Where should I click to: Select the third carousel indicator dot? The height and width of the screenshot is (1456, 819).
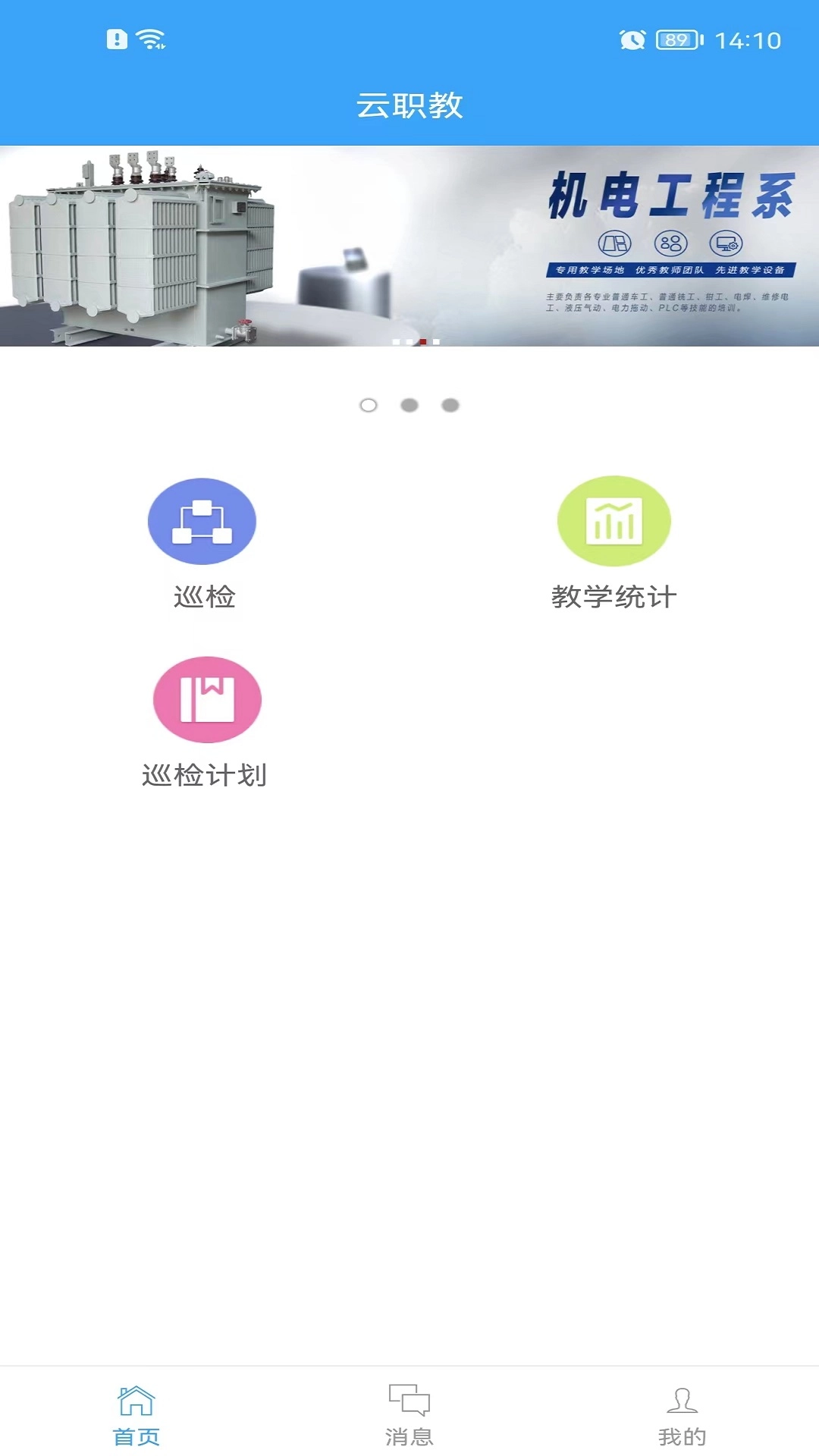451,405
